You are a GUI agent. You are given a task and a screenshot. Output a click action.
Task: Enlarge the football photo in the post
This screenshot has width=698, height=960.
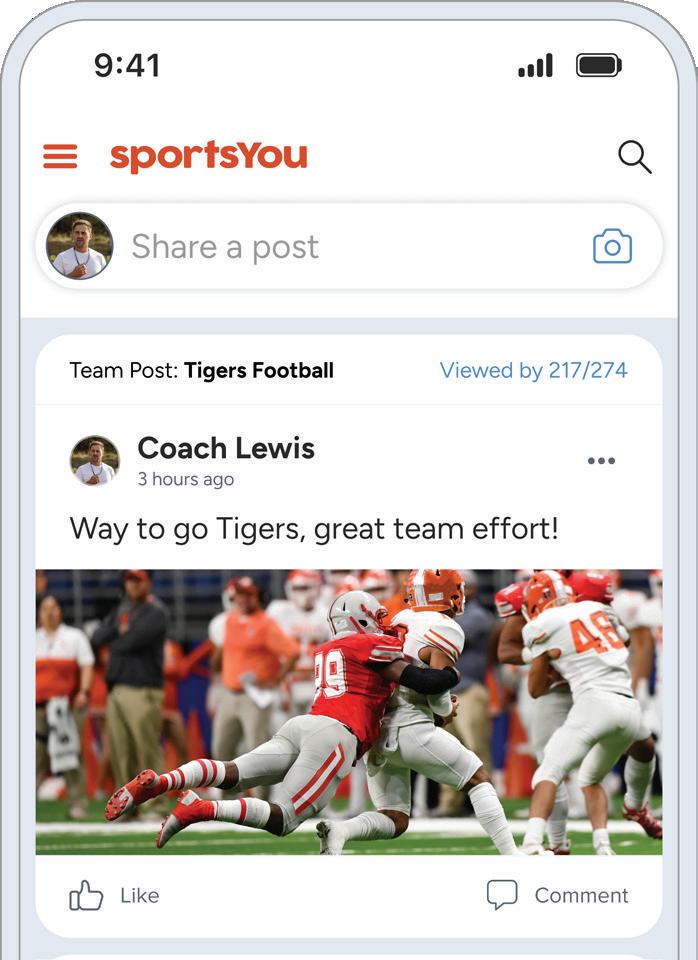coord(349,712)
